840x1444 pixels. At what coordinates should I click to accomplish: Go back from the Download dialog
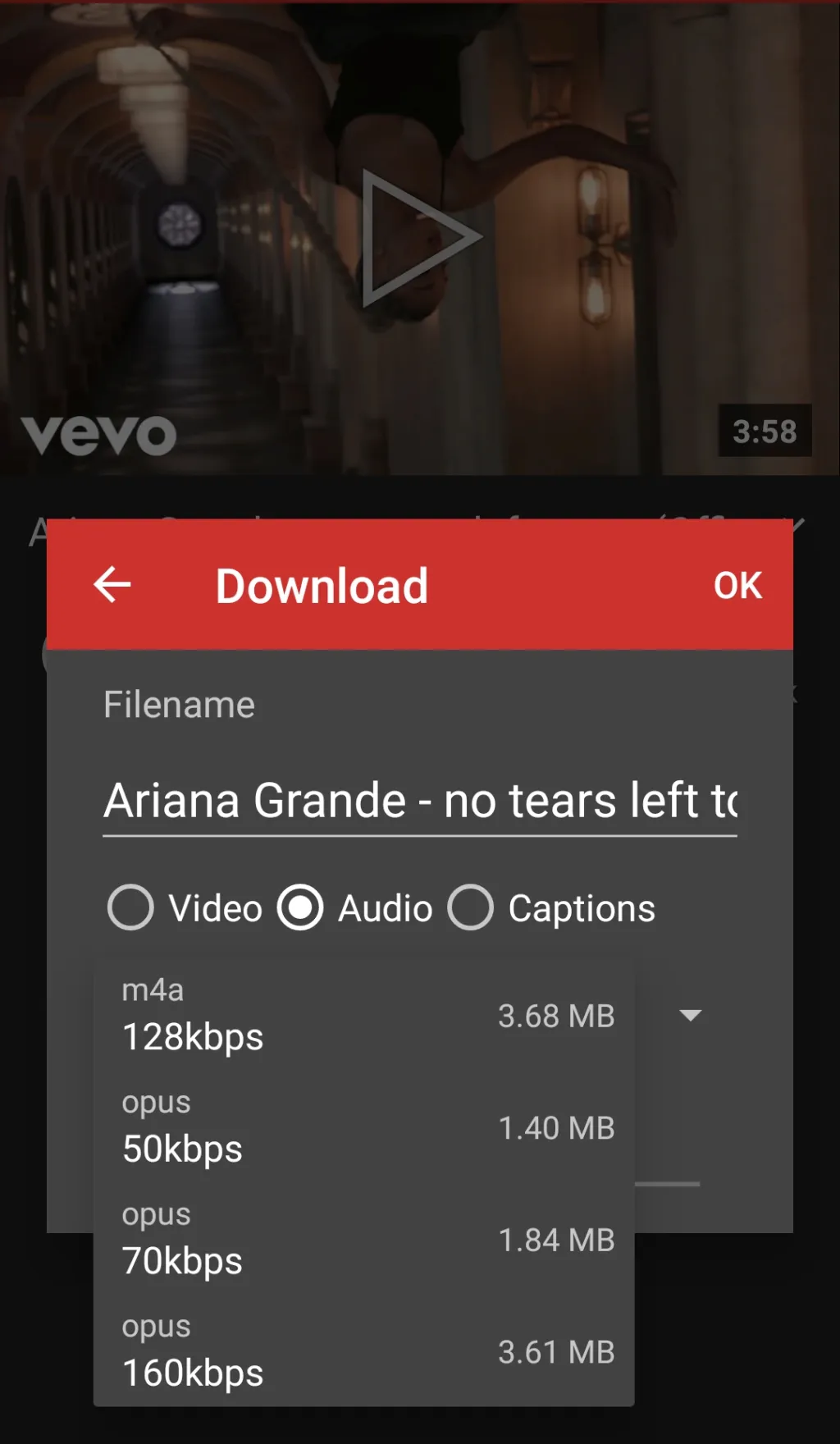point(112,585)
